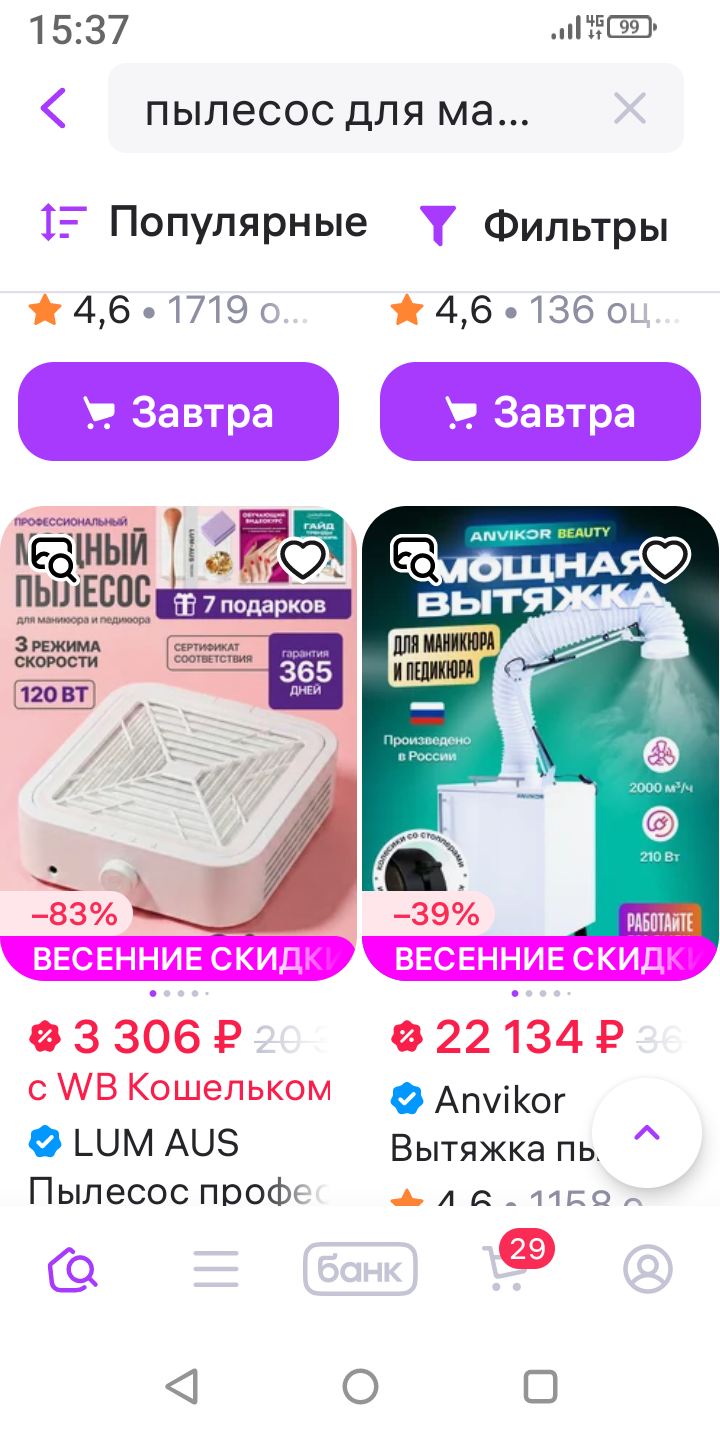
Task: Open the Популярные sorting options
Action: tap(204, 222)
